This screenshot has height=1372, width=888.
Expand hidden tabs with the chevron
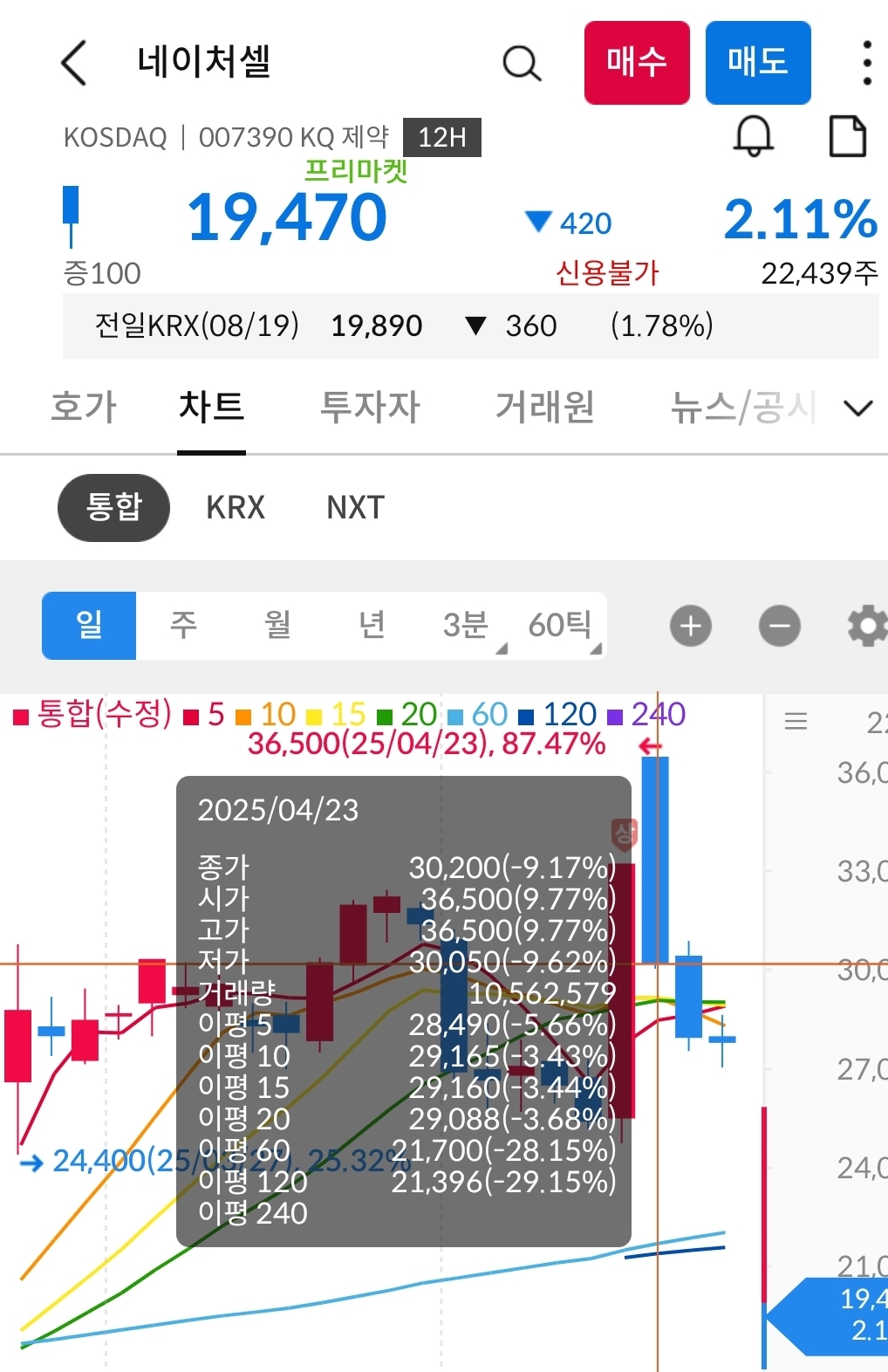(857, 408)
